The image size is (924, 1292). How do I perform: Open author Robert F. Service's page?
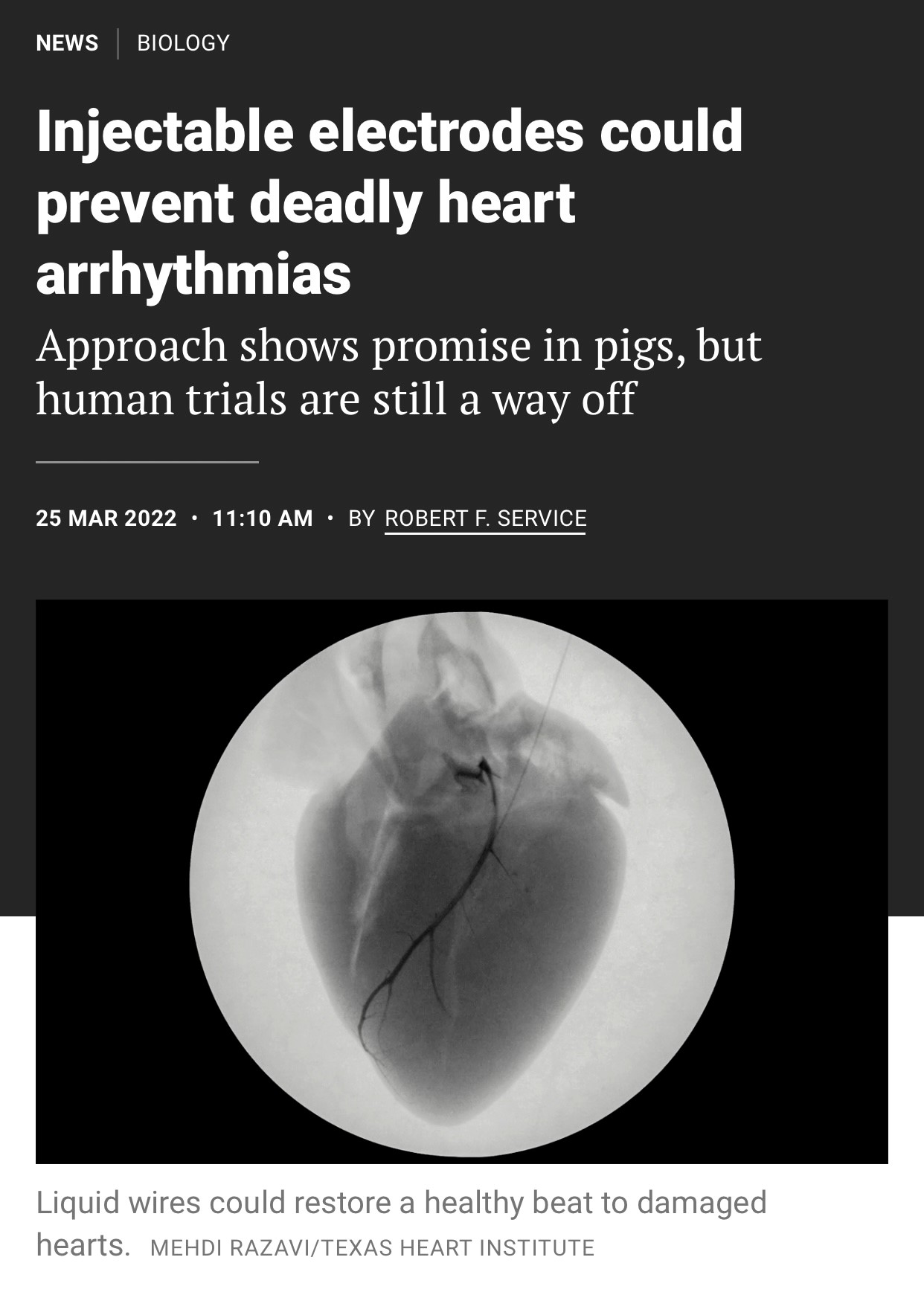(x=485, y=518)
